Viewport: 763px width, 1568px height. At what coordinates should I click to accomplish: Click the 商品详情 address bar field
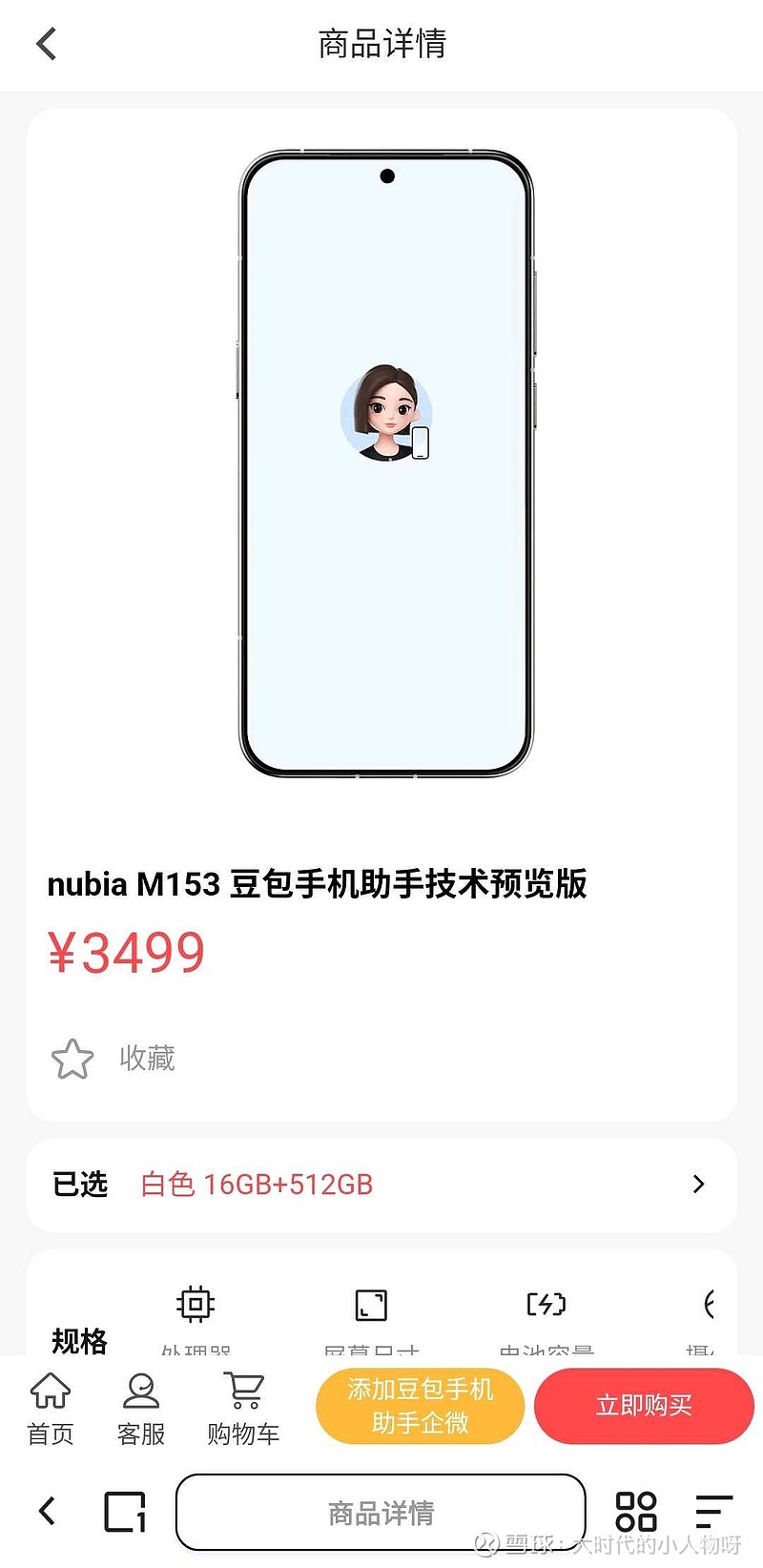pos(381,1512)
